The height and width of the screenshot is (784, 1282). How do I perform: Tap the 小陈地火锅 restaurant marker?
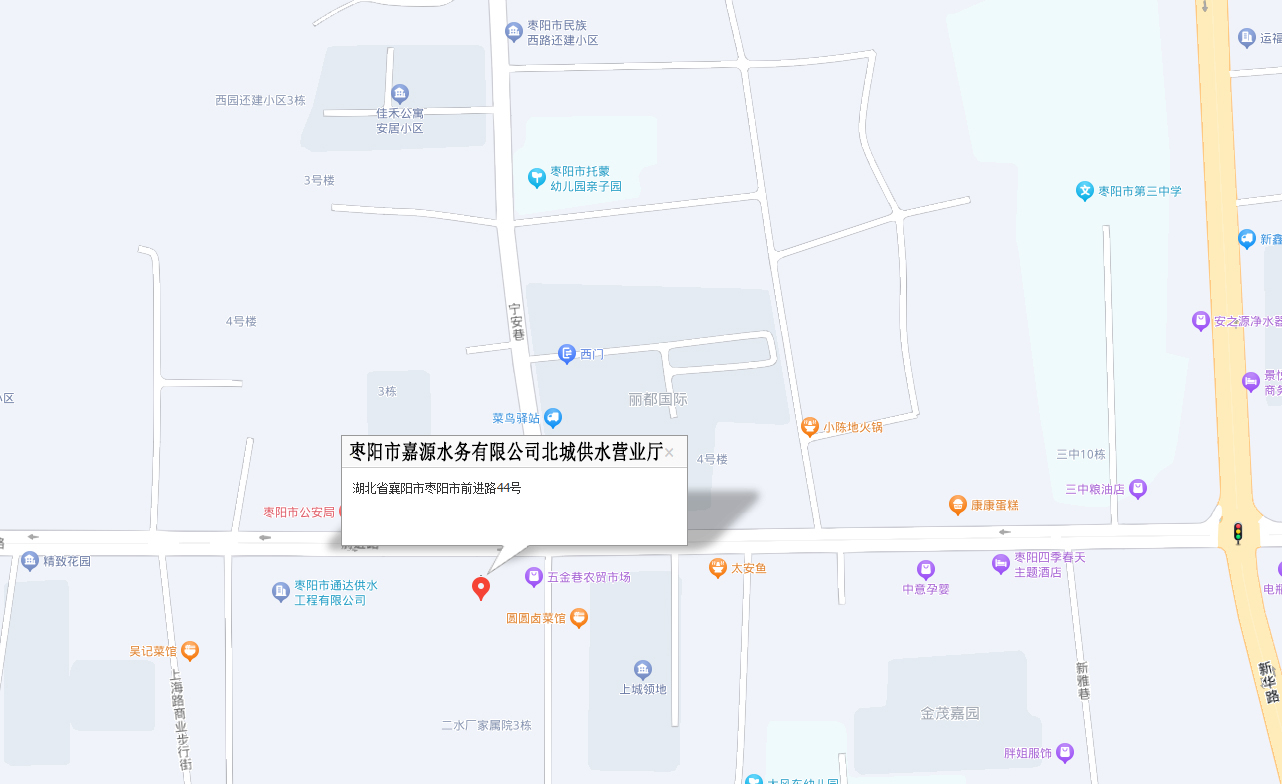(810, 427)
